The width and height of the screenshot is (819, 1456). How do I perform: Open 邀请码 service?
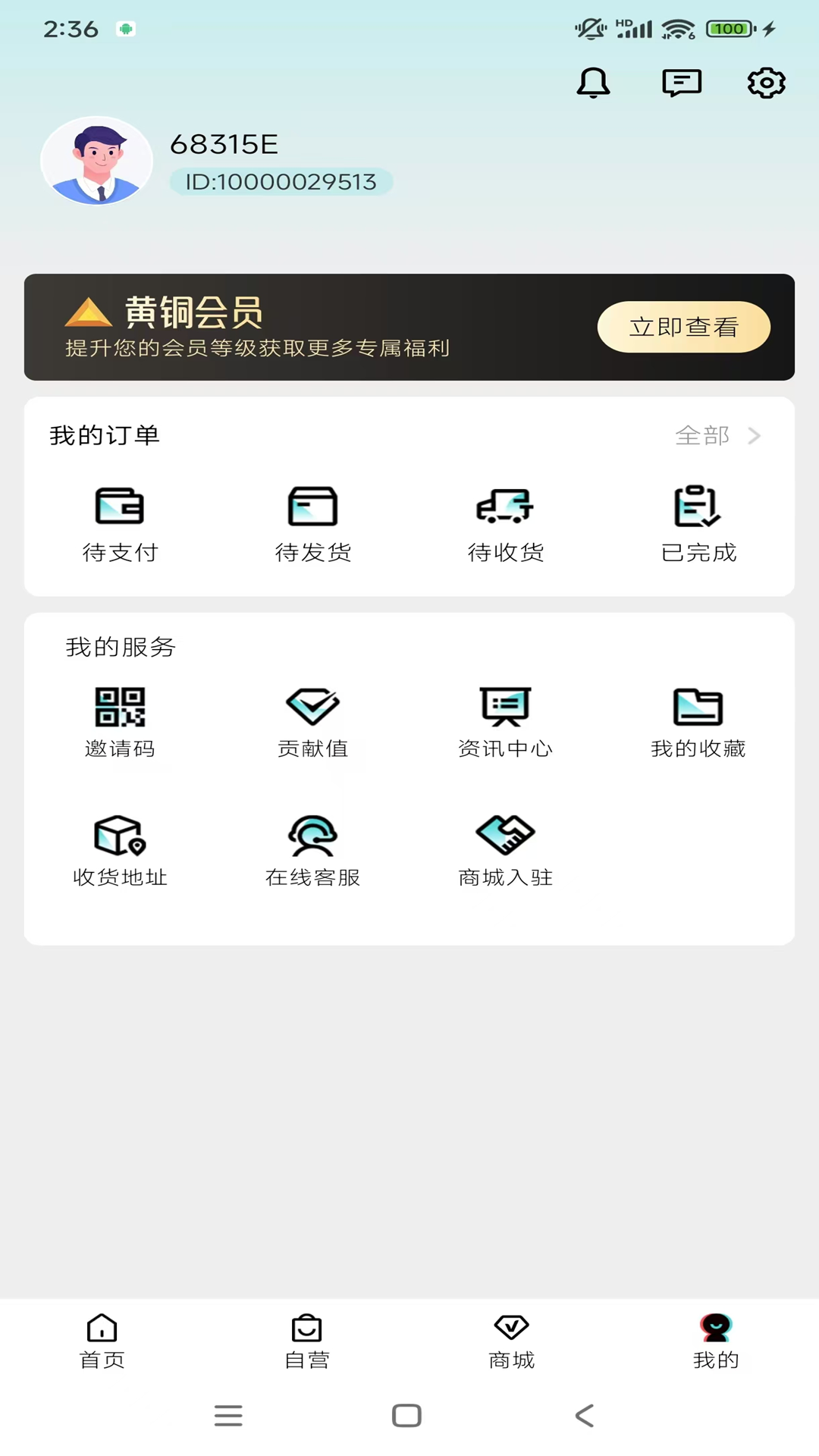click(120, 722)
